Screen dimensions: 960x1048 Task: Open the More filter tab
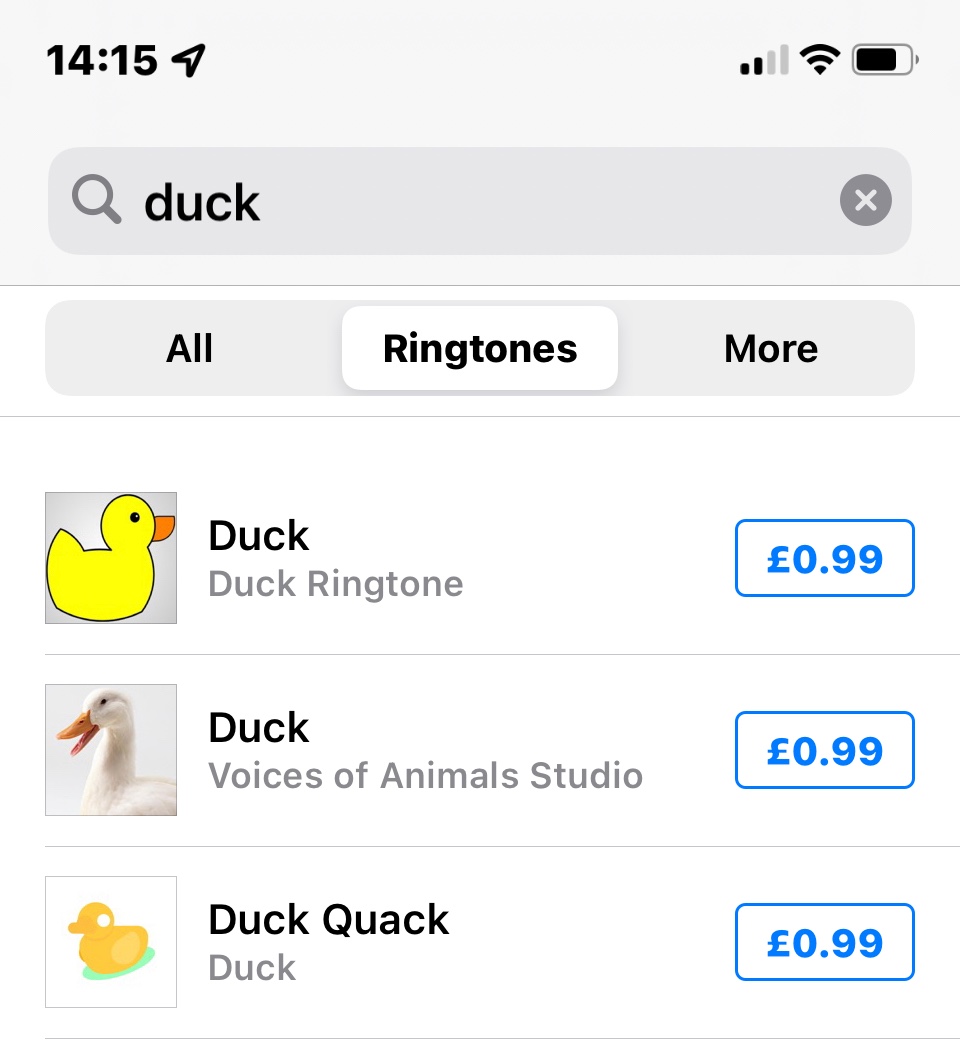coord(770,348)
